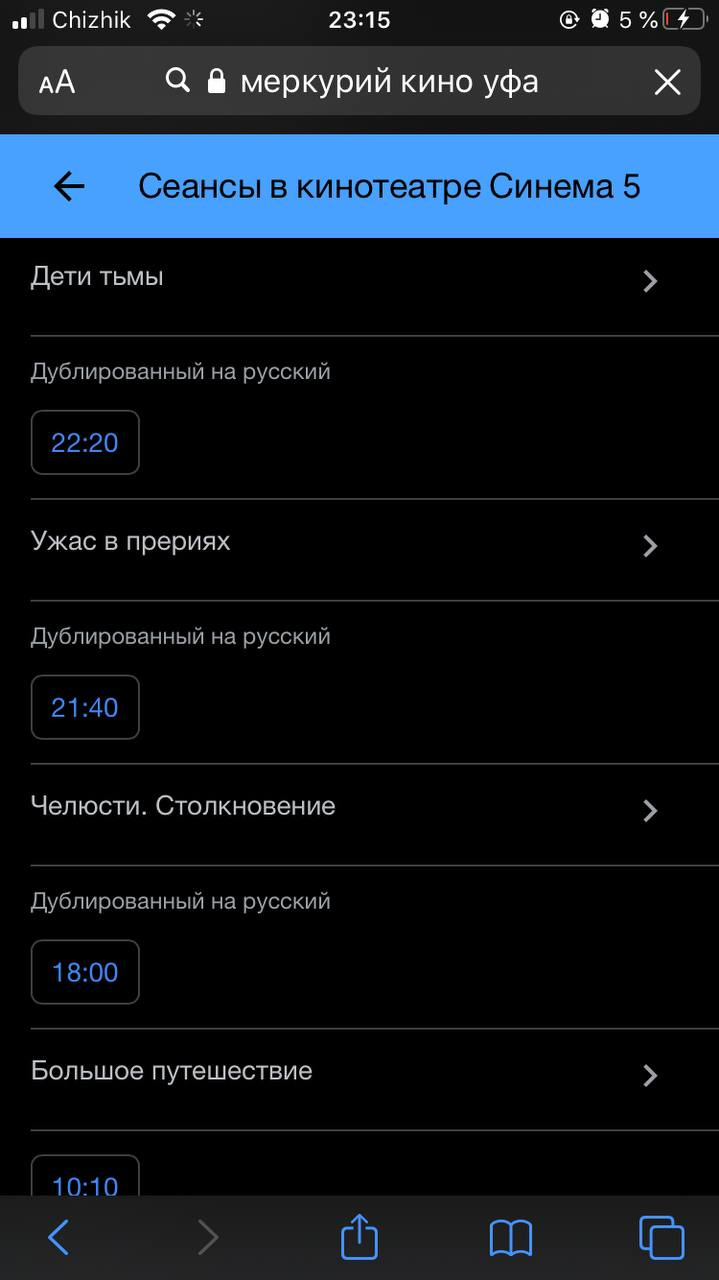Viewport: 719px width, 1280px height.
Task: Choose the 21:40 session
Action: click(85, 707)
